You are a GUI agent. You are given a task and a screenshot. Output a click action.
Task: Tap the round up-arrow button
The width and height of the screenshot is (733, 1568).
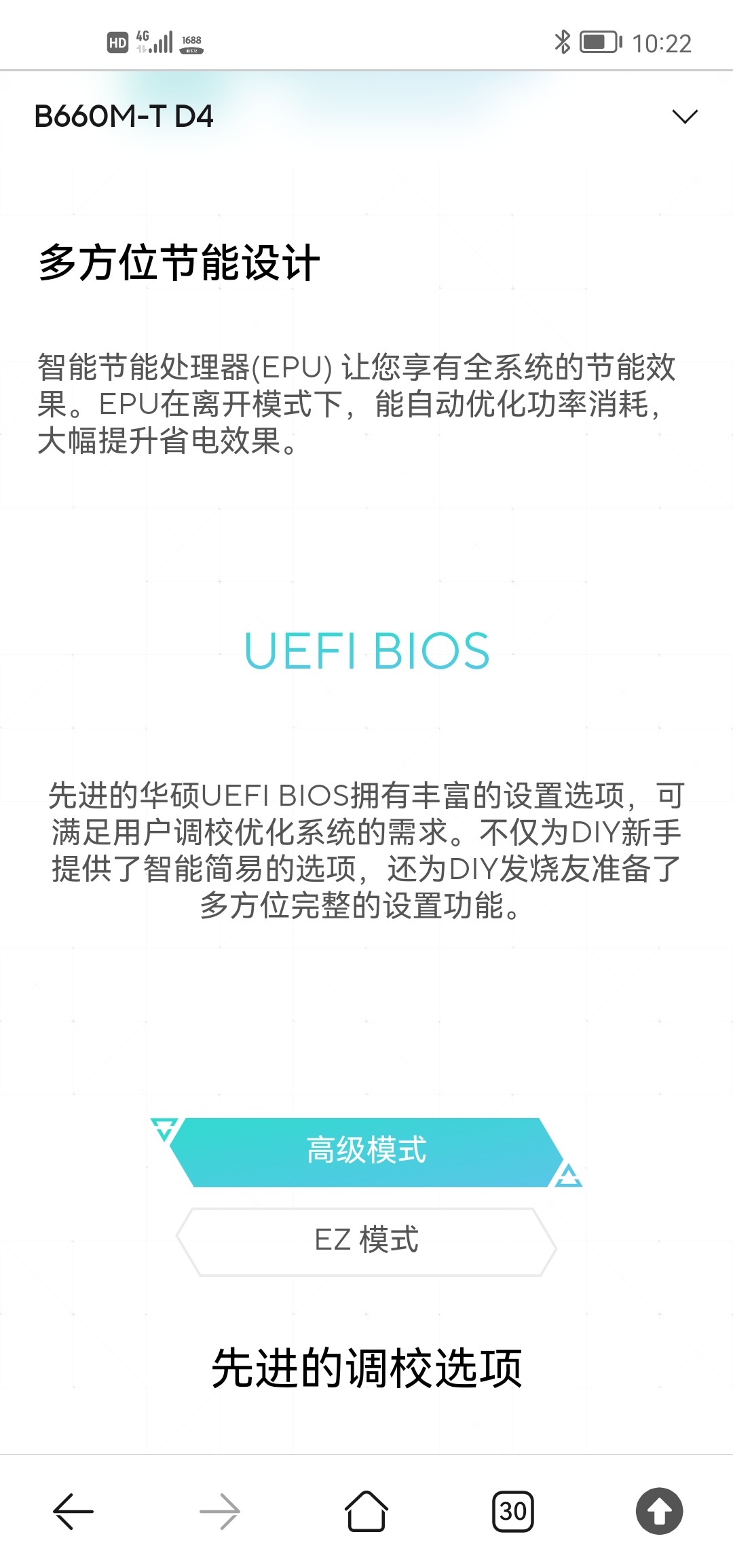659,1511
